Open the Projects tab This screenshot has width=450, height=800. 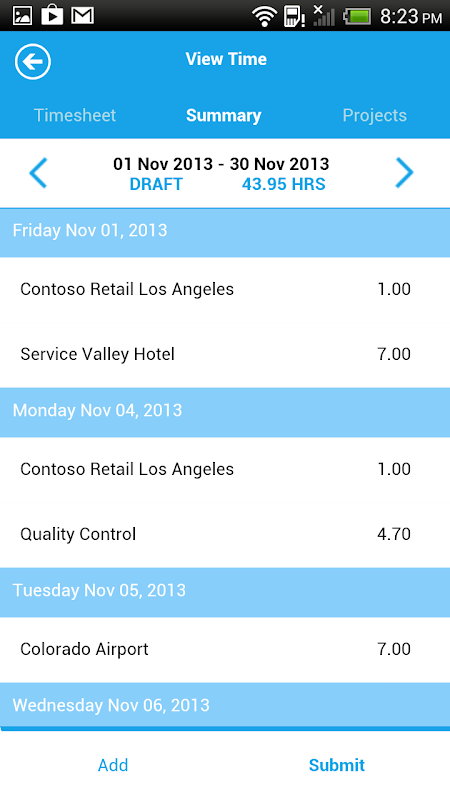click(374, 115)
